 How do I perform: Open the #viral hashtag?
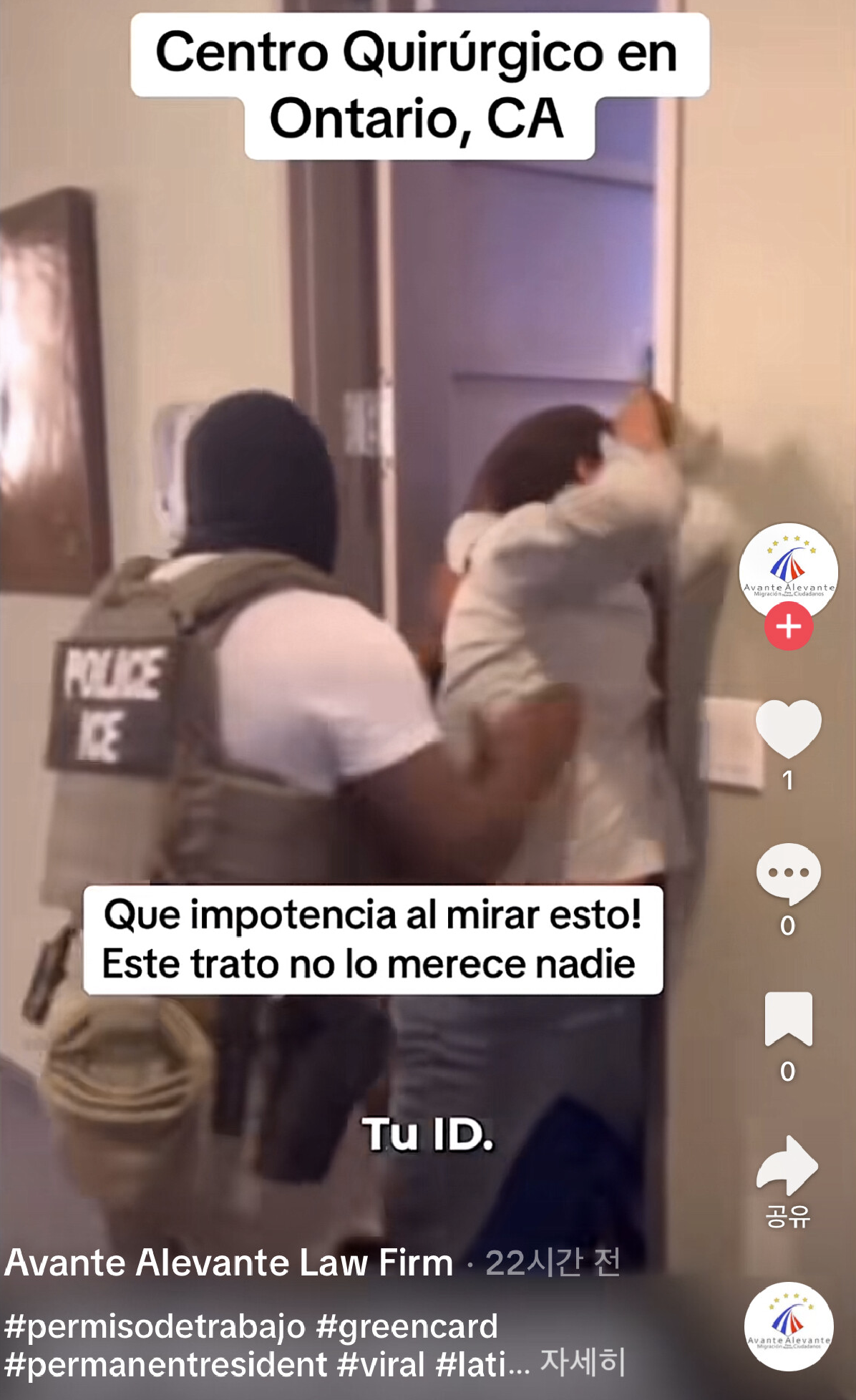381,1363
